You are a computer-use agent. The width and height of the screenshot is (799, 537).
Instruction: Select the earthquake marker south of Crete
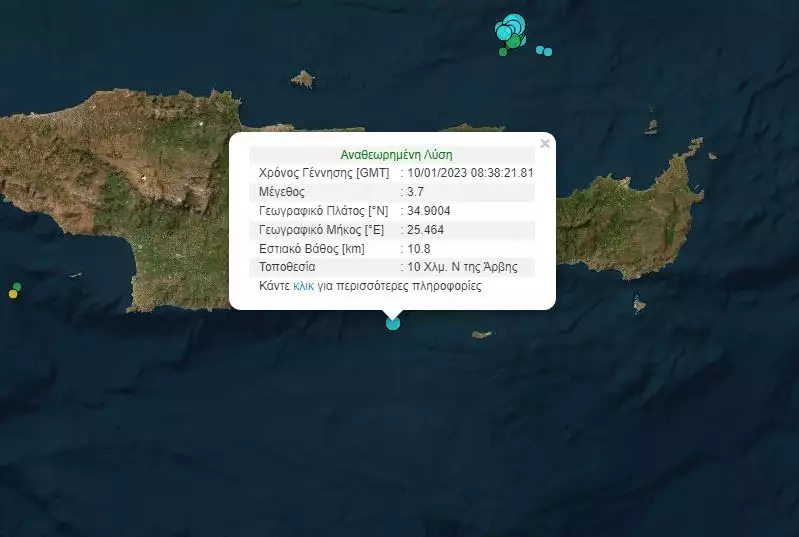pos(393,322)
